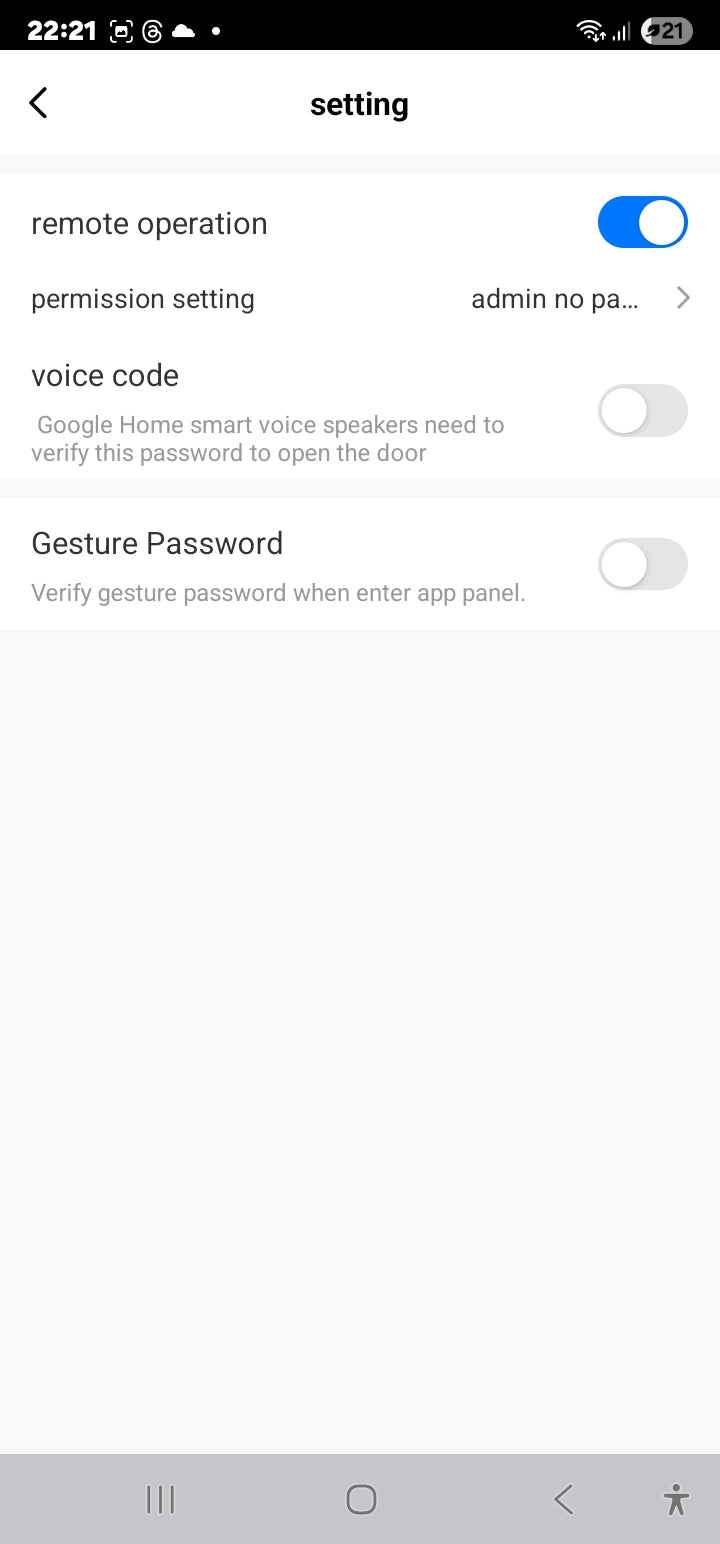Tap the system home button
720x1544 pixels.
point(360,1499)
